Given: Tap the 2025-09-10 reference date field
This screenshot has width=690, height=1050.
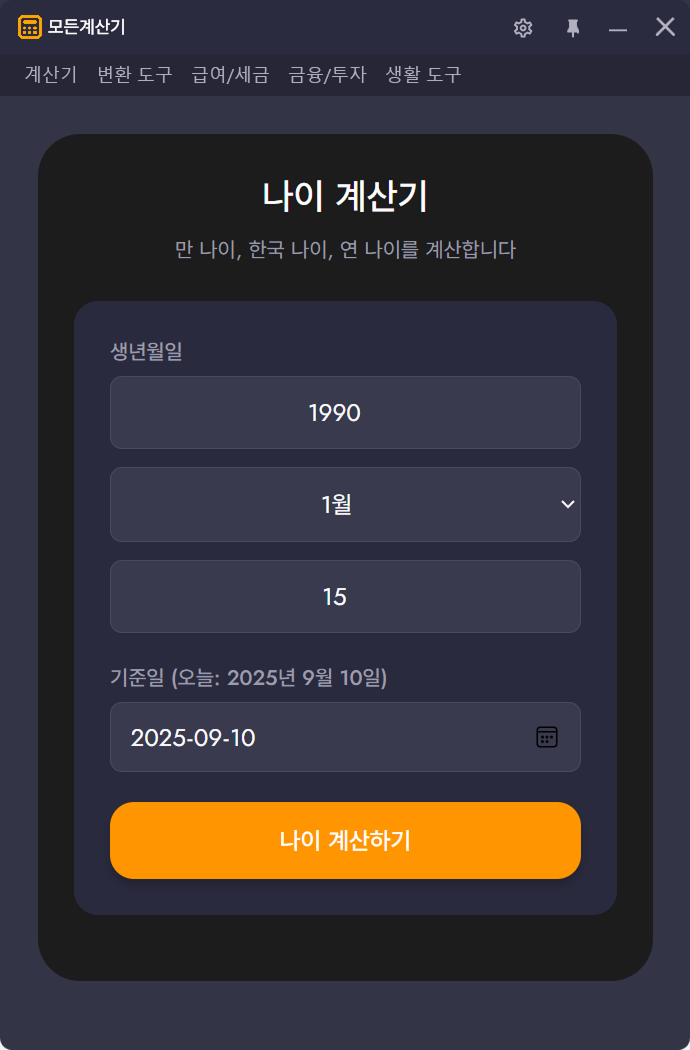Looking at the screenshot, I should [320, 738].
